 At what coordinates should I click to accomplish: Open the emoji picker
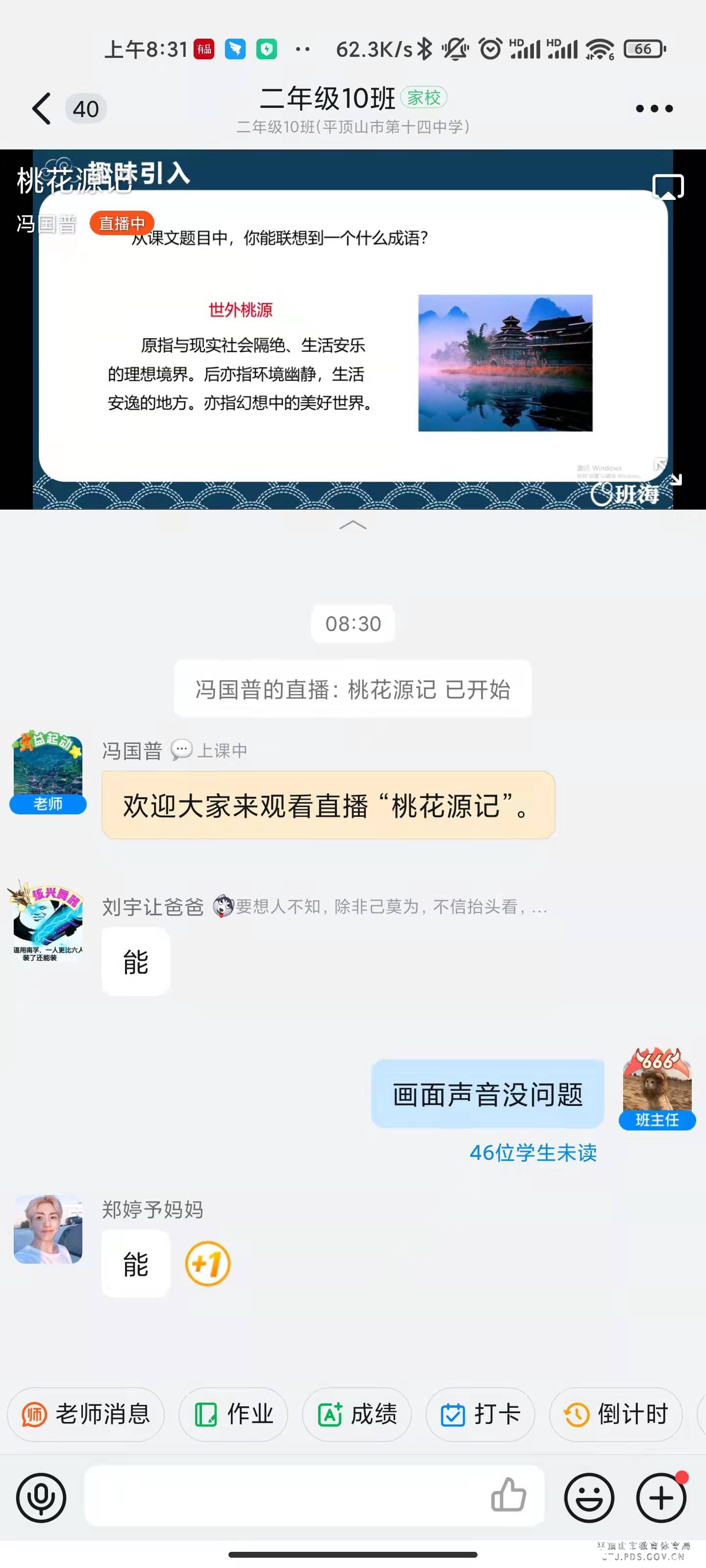[x=588, y=1497]
